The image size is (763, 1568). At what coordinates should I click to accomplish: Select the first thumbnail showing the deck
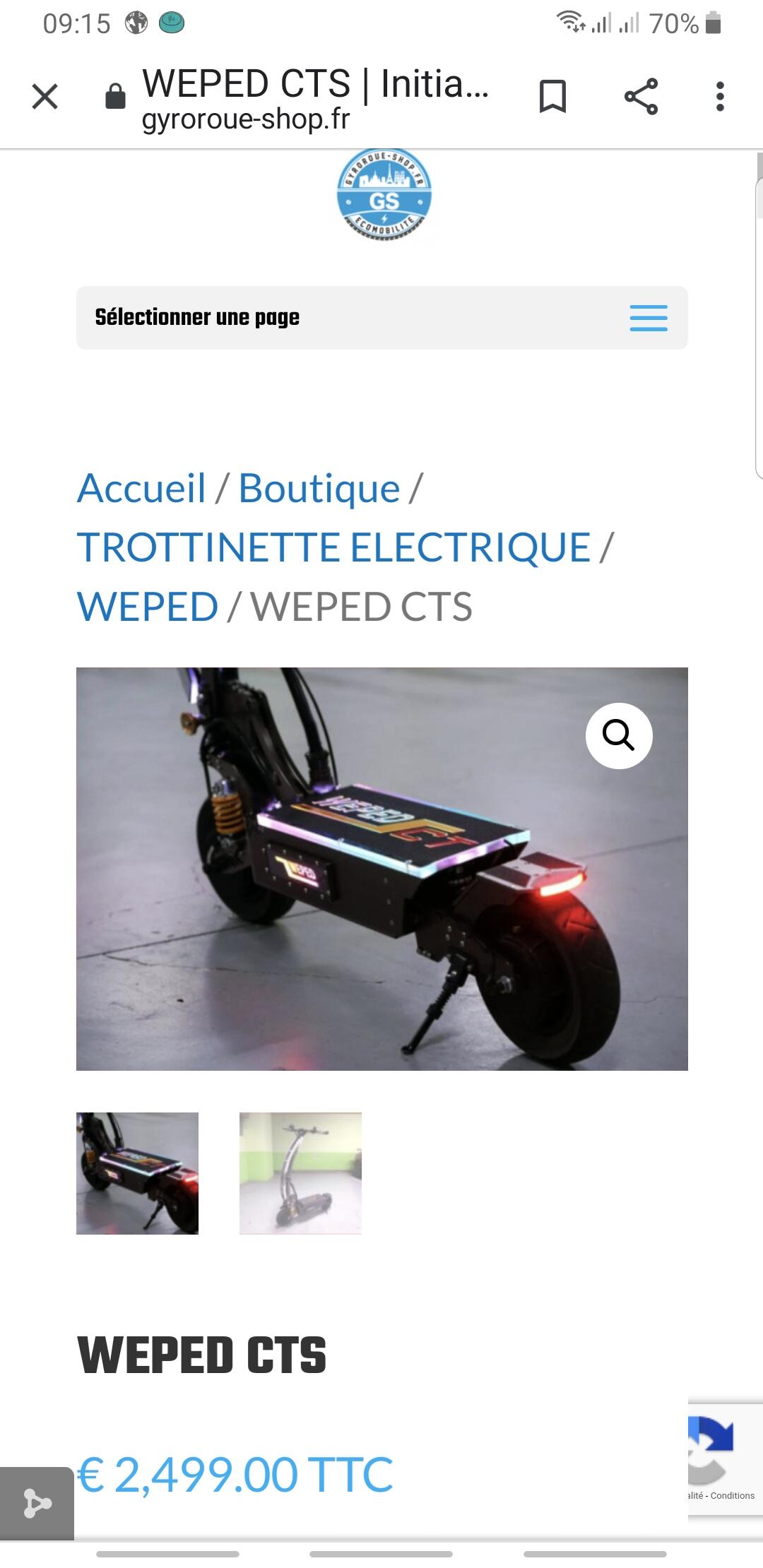pyautogui.click(x=137, y=1173)
